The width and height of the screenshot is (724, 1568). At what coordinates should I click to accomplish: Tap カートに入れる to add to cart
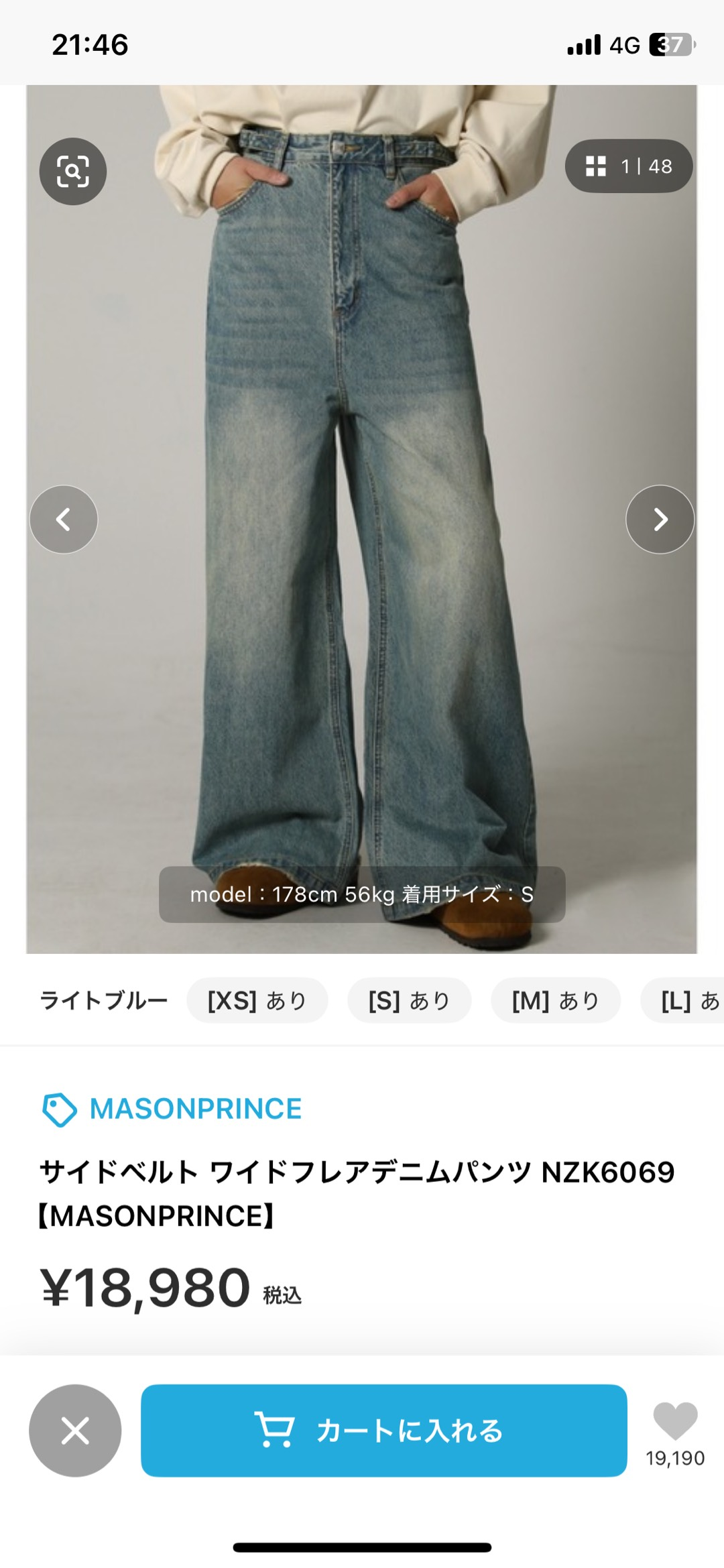tap(383, 1430)
